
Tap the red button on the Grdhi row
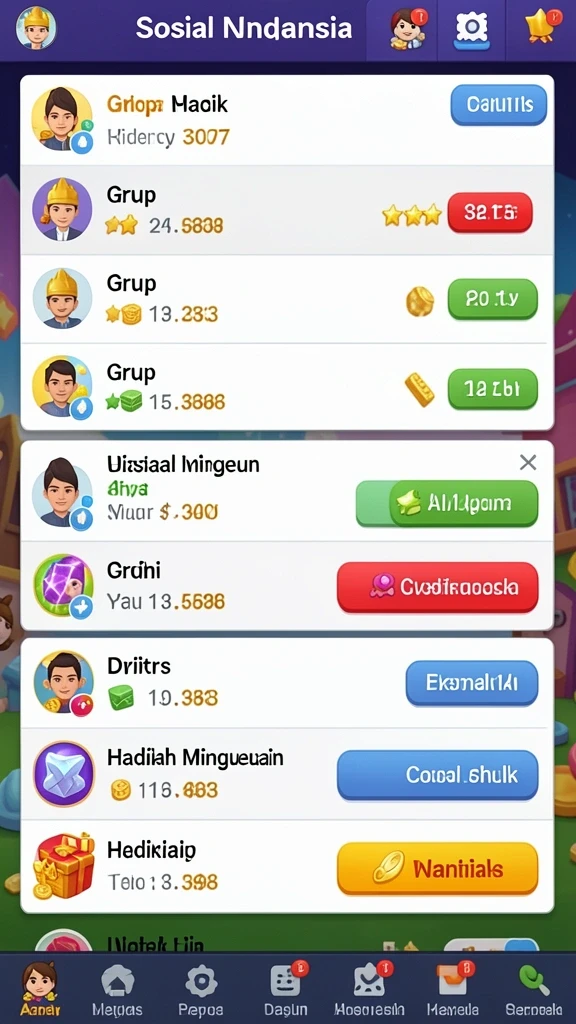[x=438, y=587]
